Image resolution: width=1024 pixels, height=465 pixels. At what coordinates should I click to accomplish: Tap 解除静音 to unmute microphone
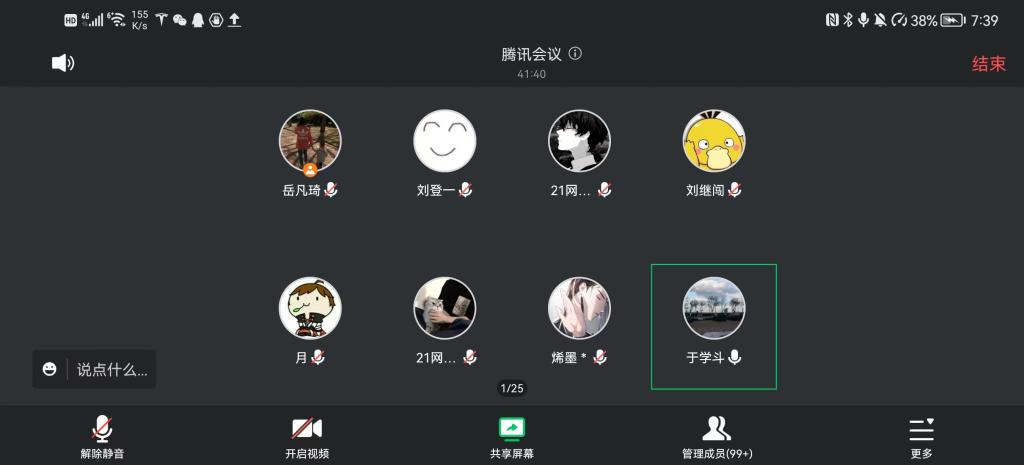click(102, 437)
